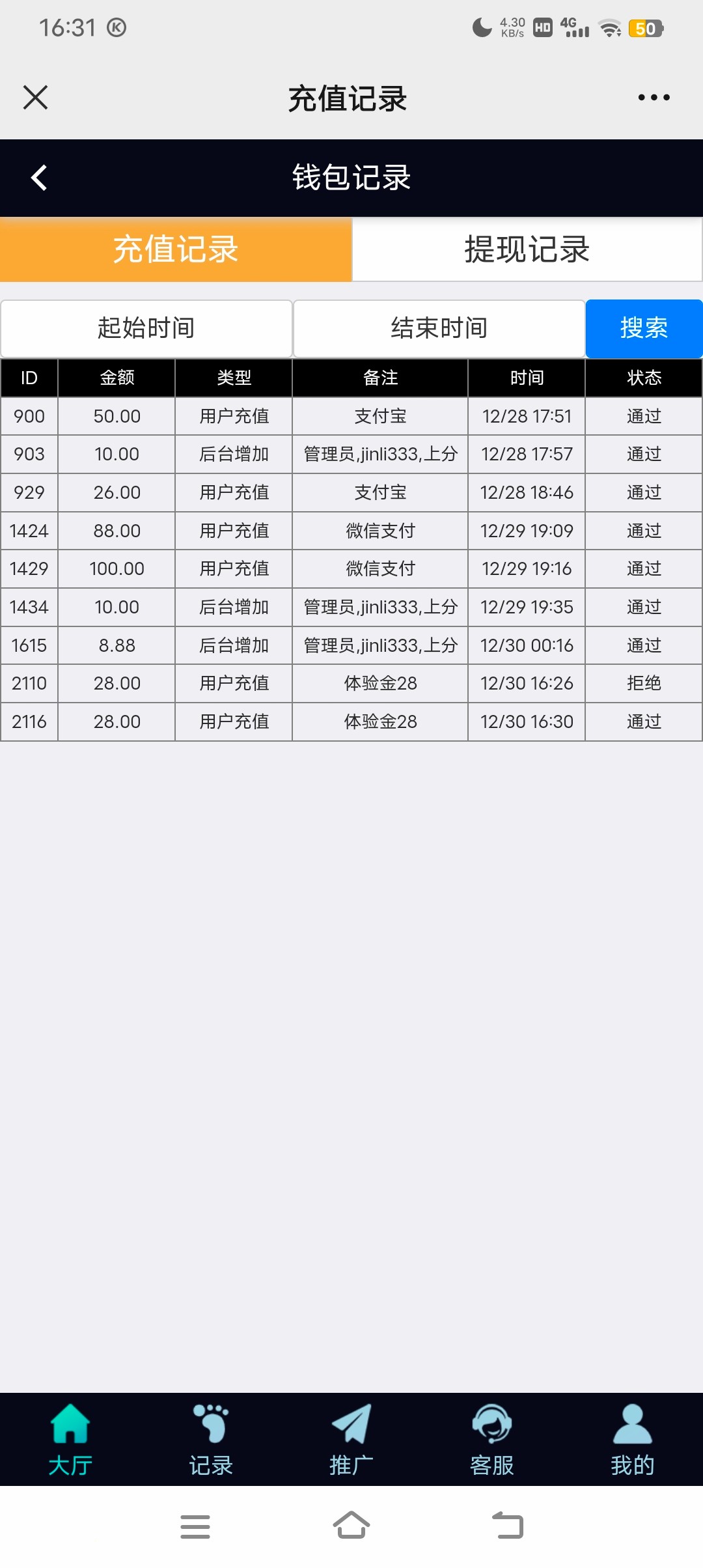The image size is (703, 1568).
Task: Open the 结束时间 end time picker
Action: pyautogui.click(x=439, y=328)
